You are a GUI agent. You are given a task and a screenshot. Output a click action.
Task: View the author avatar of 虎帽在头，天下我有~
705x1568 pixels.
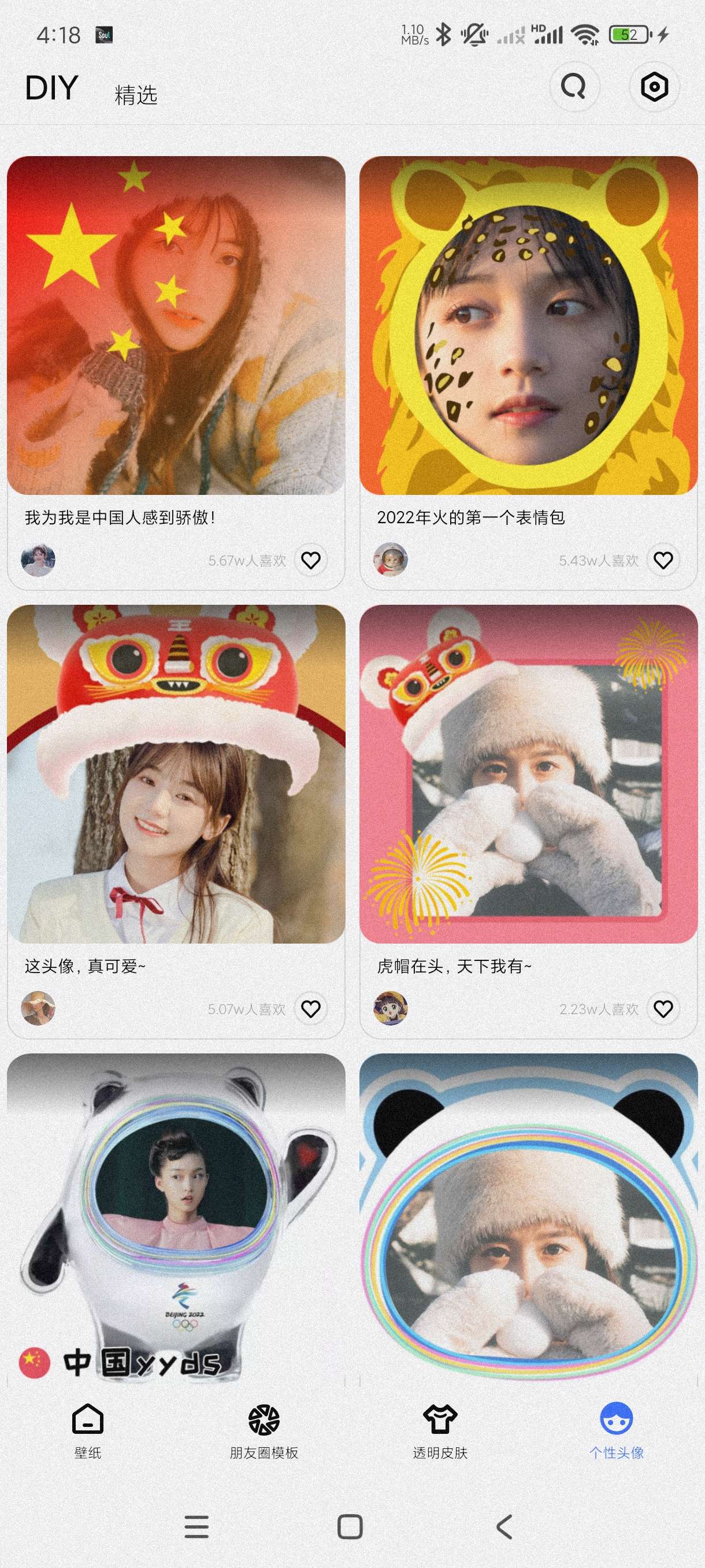click(391, 1008)
